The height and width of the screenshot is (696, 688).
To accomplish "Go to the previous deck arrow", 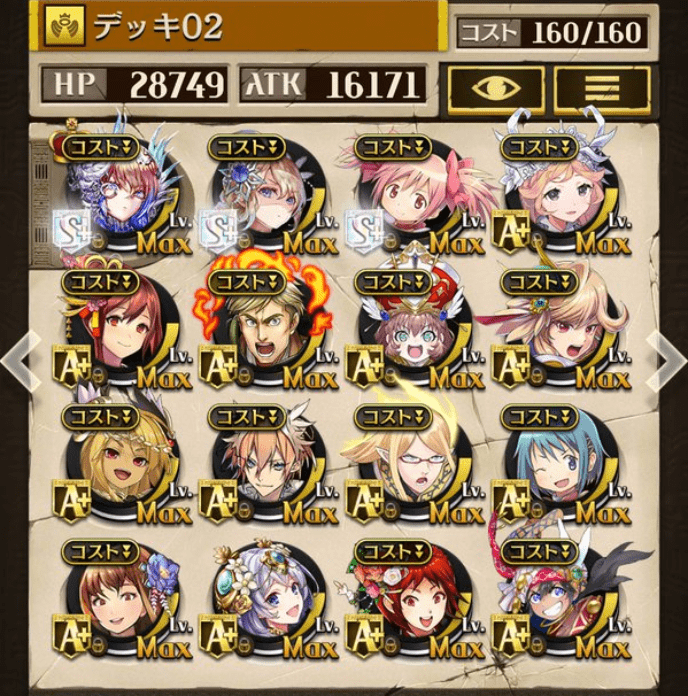I will 18,360.
